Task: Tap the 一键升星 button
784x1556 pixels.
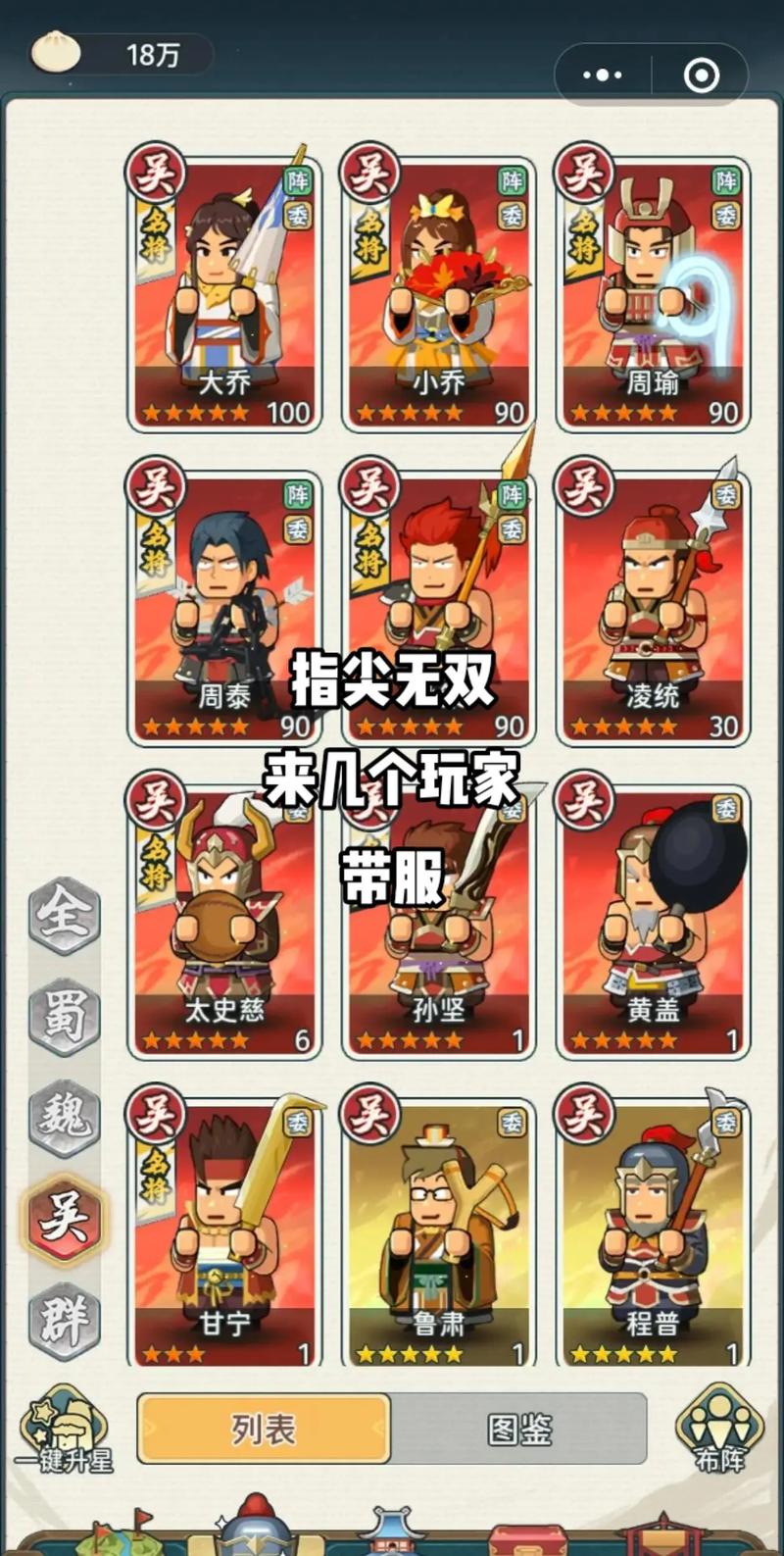Action: coord(65,1430)
